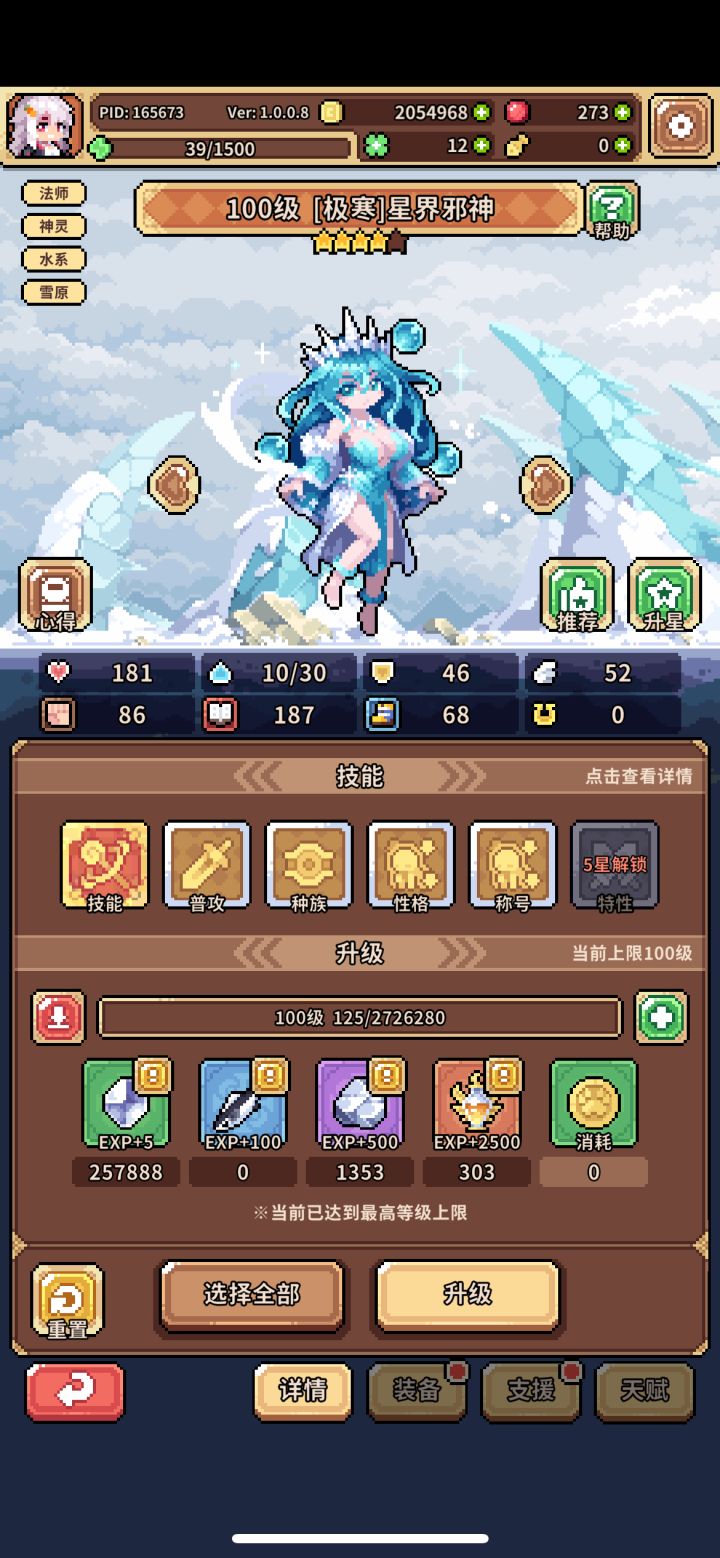The height and width of the screenshot is (1558, 720).
Task: View the 种族 race icon
Action: 308,865
